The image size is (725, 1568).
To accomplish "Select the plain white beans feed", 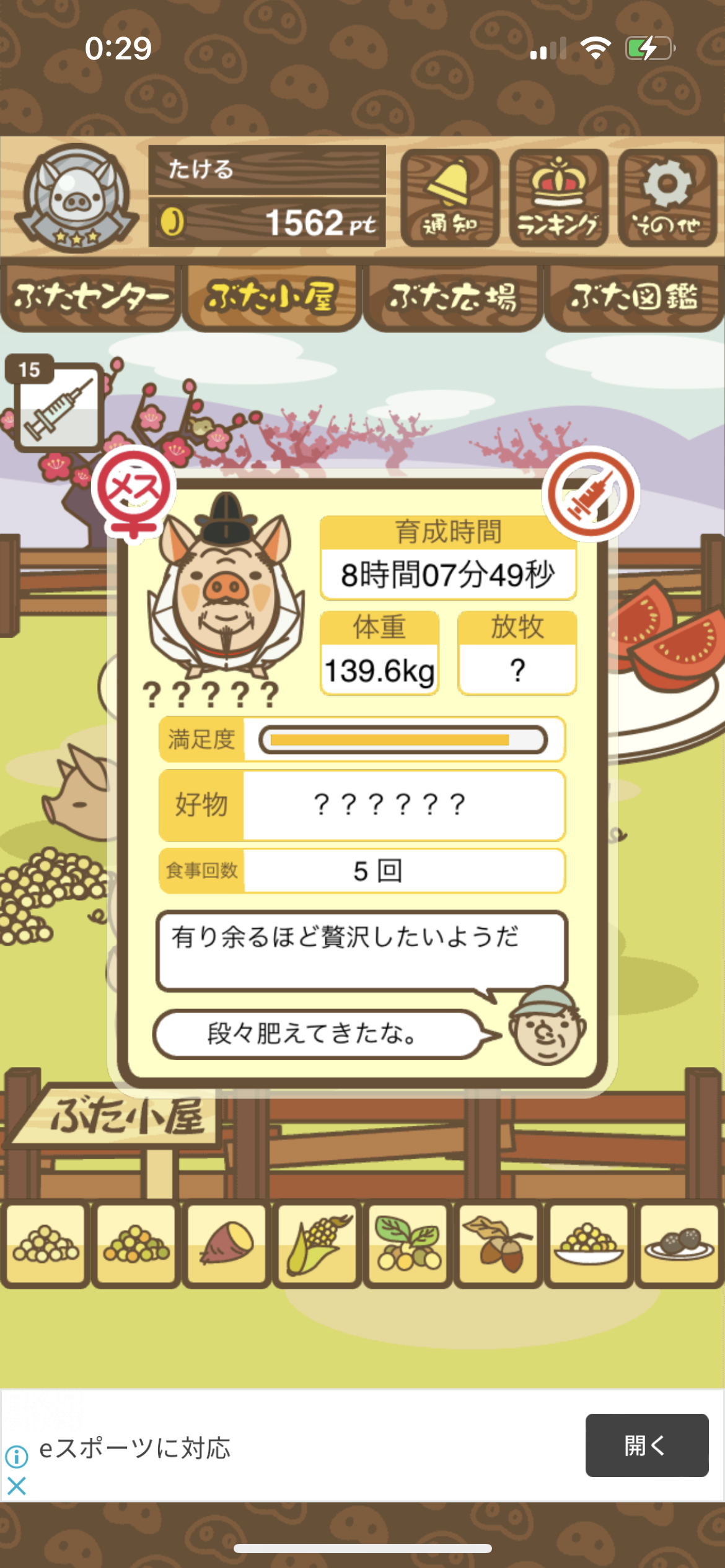I will click(45, 1244).
